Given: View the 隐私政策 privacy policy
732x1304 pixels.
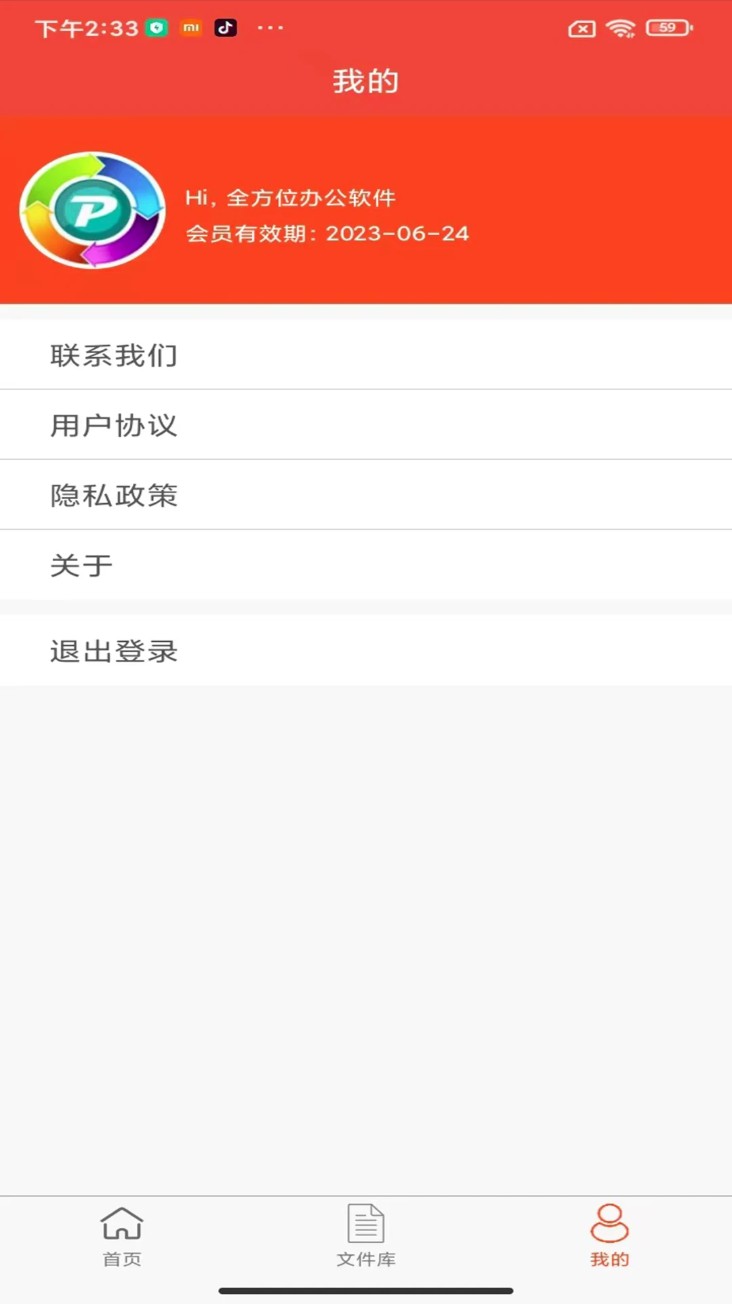Looking at the screenshot, I should coord(112,495).
